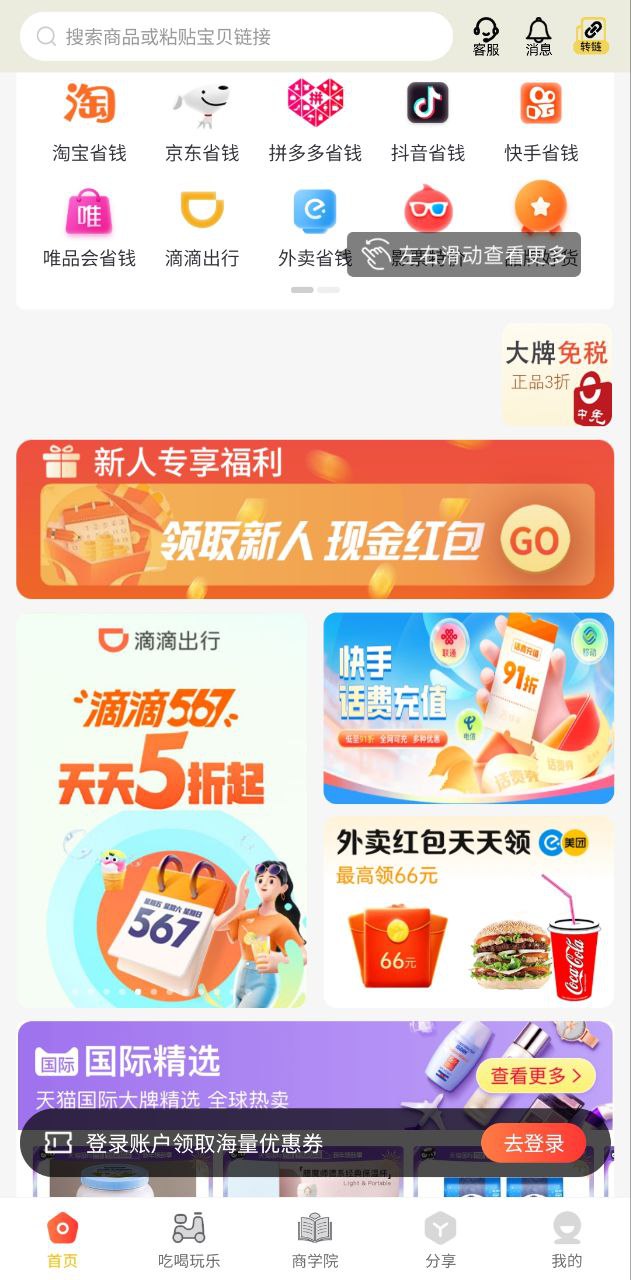The image size is (631, 1280).
Task: Open the 消息 notifications bell
Action: tap(539, 37)
